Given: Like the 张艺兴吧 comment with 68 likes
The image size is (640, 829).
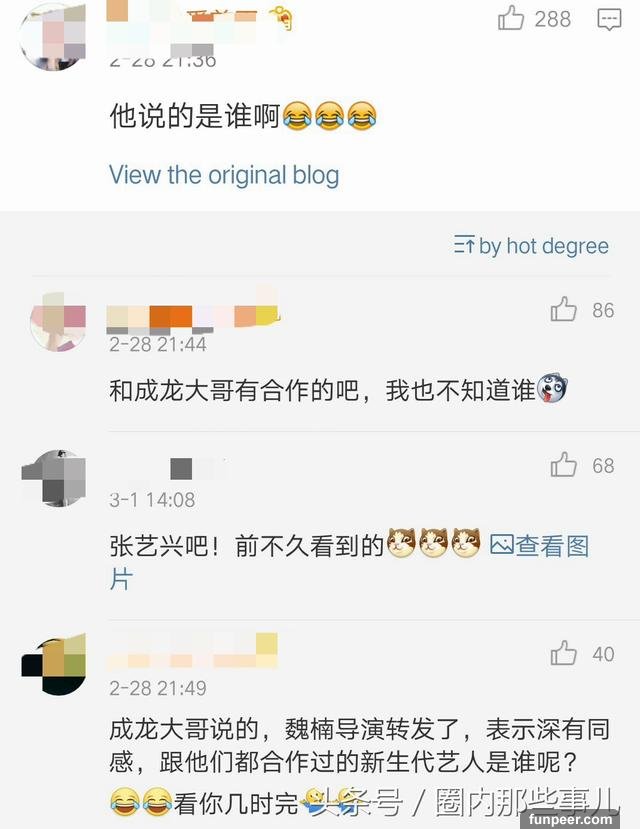Looking at the screenshot, I should [x=564, y=465].
